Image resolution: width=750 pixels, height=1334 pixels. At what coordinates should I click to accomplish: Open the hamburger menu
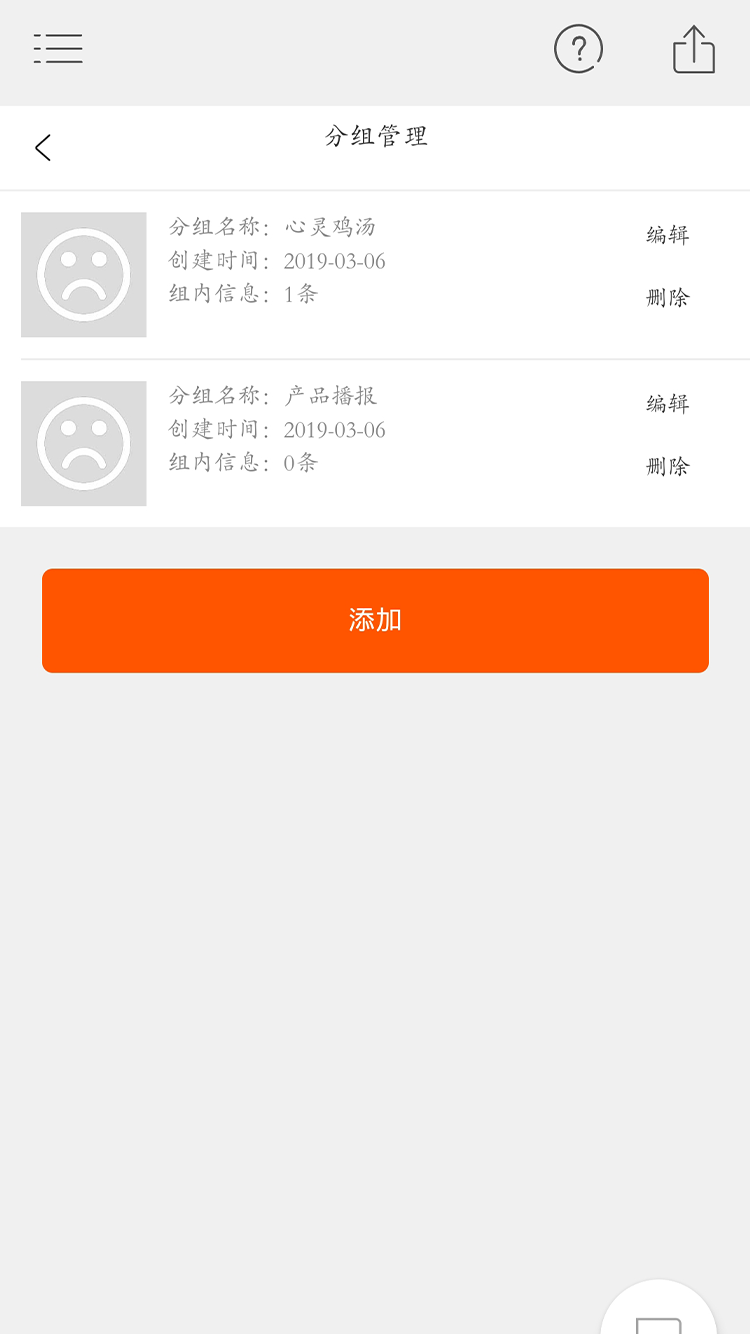58,49
